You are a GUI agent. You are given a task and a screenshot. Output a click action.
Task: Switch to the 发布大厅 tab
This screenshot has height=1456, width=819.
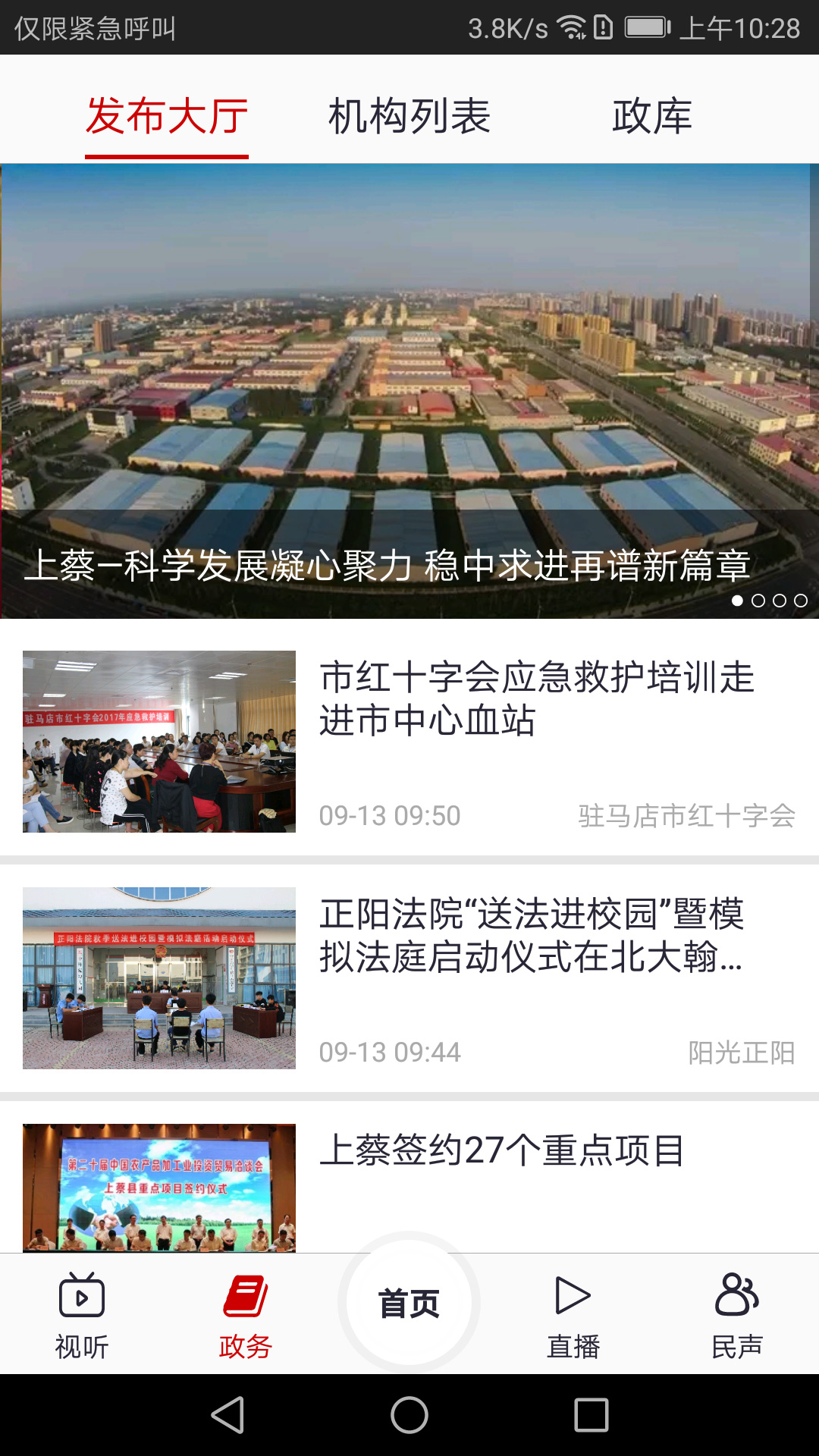pyautogui.click(x=167, y=116)
